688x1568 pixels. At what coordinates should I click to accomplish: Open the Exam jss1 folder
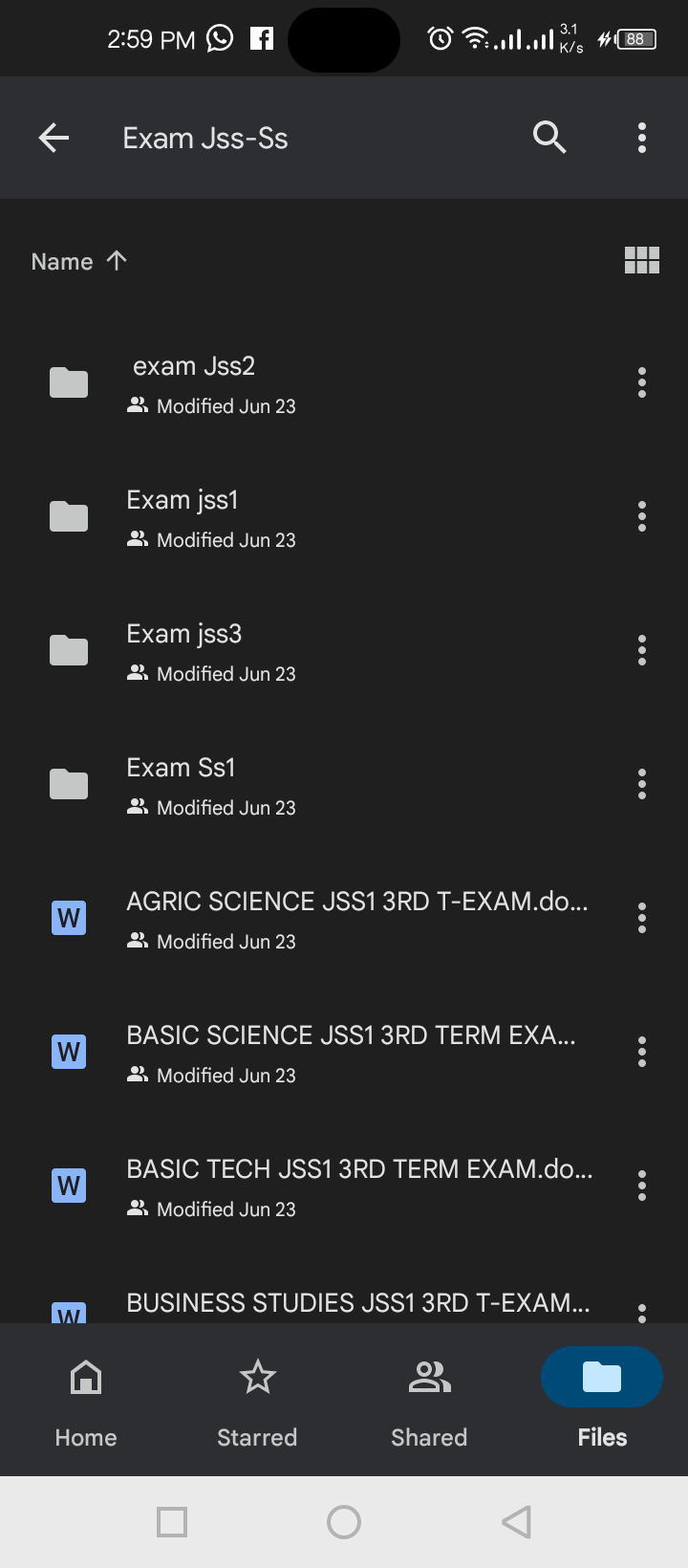[287, 516]
